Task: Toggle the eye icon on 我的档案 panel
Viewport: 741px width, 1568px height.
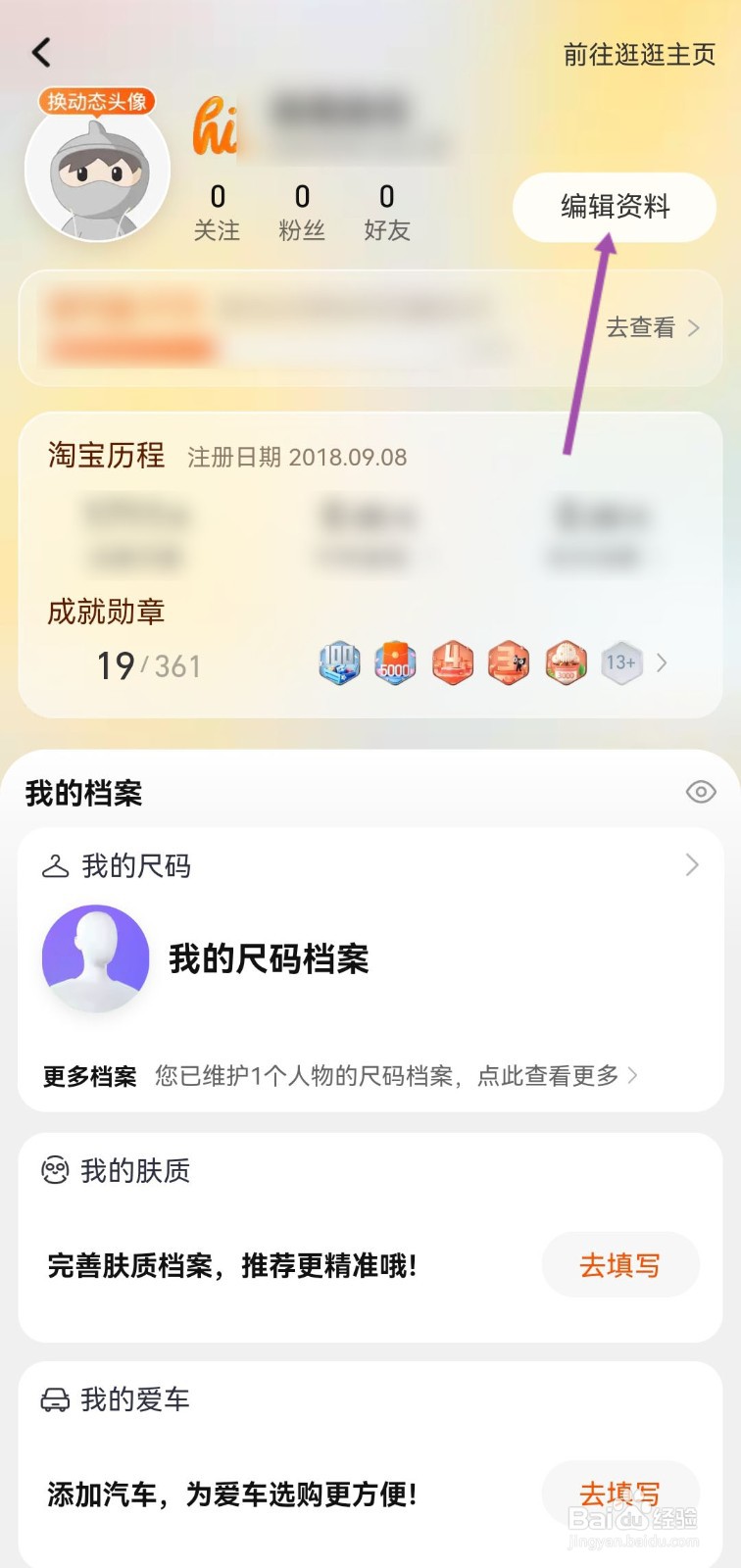Action: point(700,792)
